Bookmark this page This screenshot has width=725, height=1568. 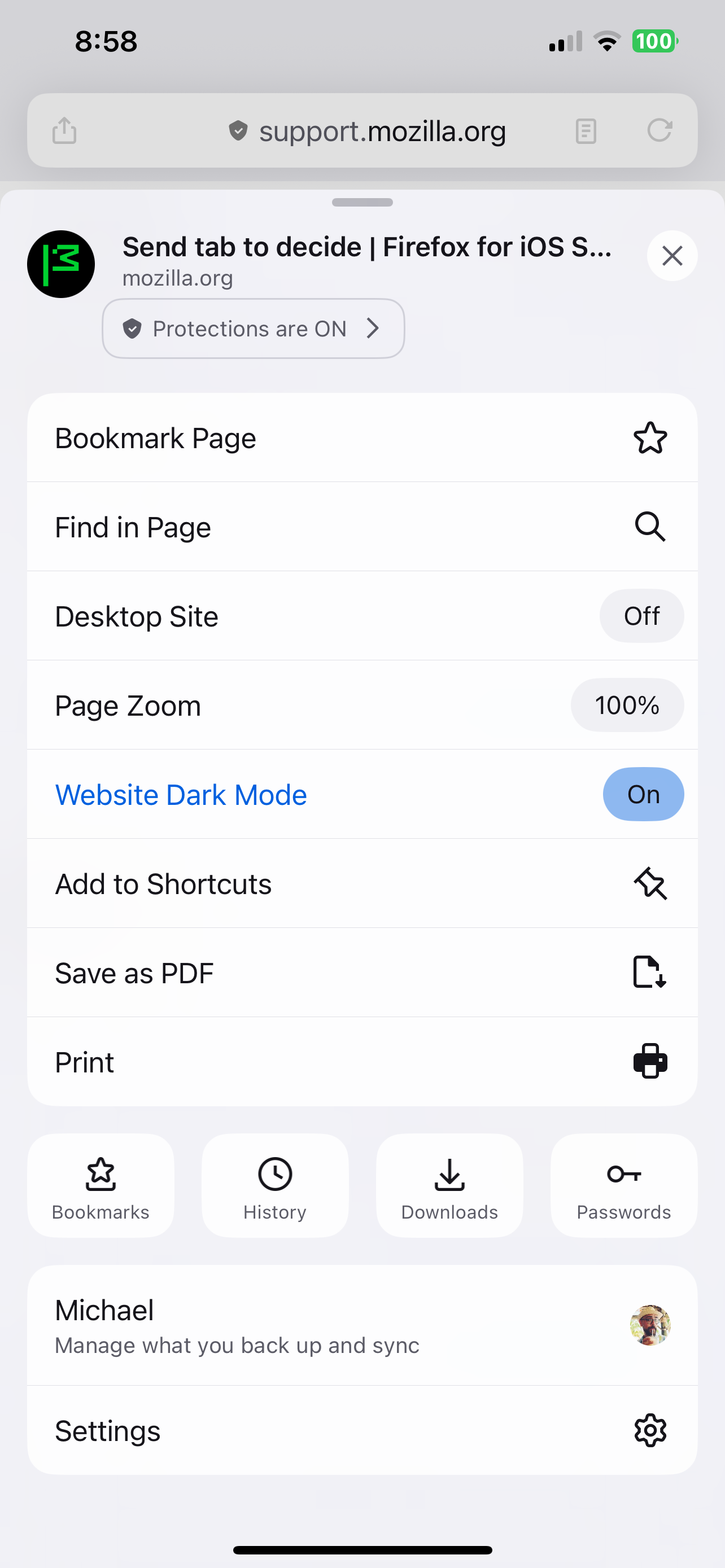(361, 437)
